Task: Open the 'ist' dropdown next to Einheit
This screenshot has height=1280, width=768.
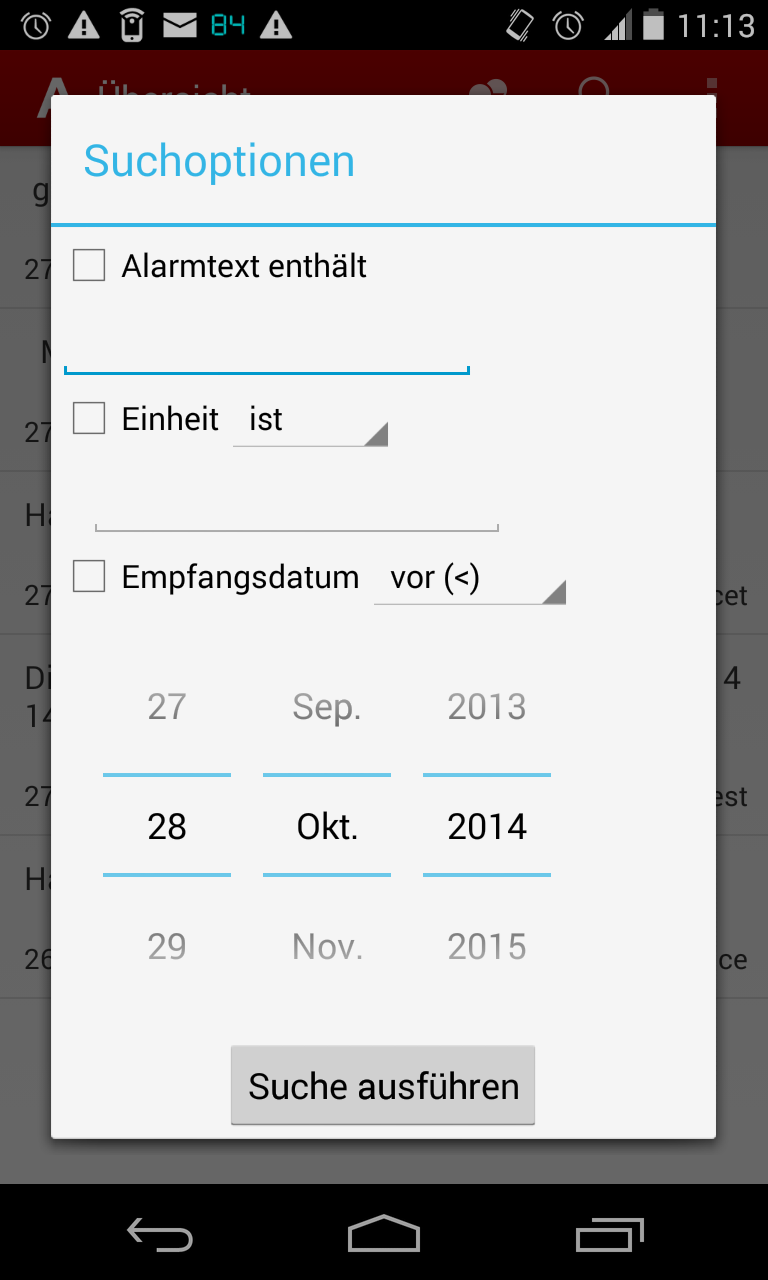Action: coord(309,420)
